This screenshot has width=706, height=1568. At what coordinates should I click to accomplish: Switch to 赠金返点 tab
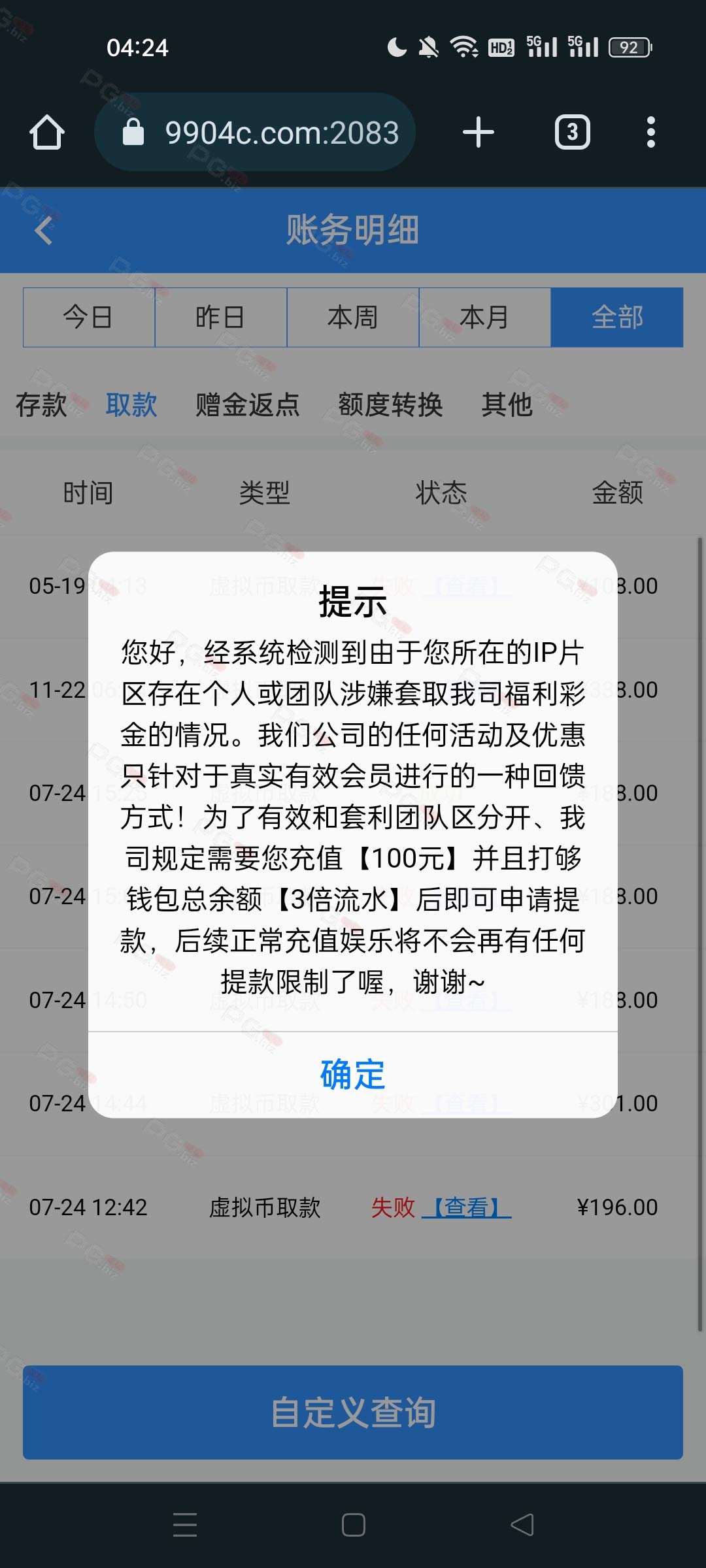[x=248, y=405]
